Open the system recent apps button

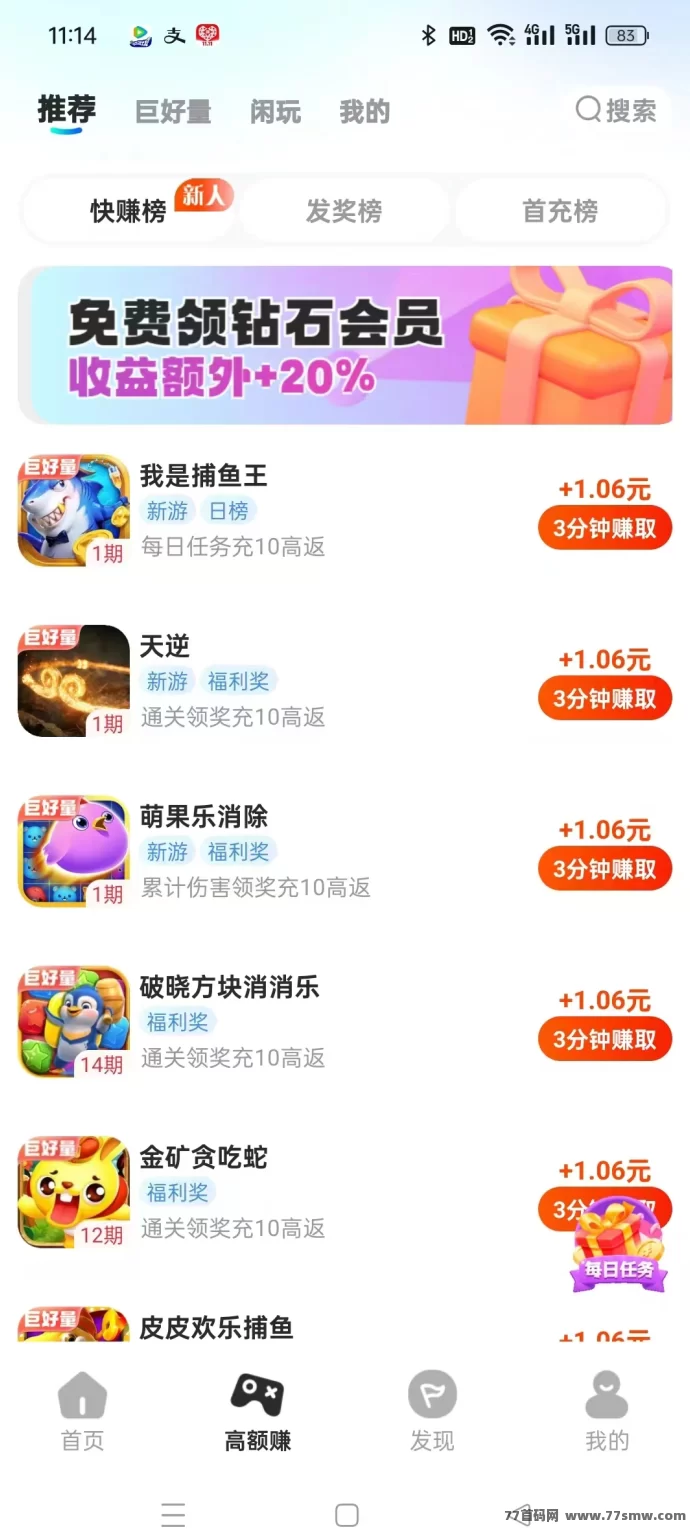pos(173,1514)
